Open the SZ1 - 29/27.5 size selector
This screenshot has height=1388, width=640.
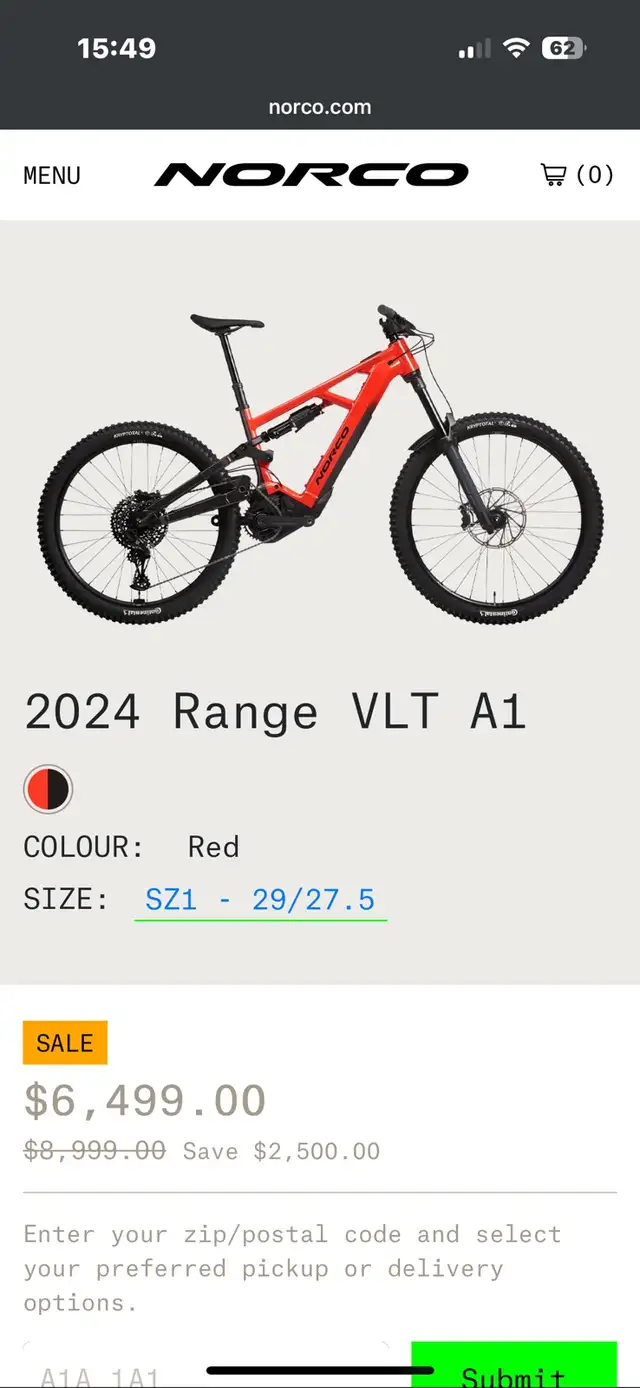(x=260, y=900)
